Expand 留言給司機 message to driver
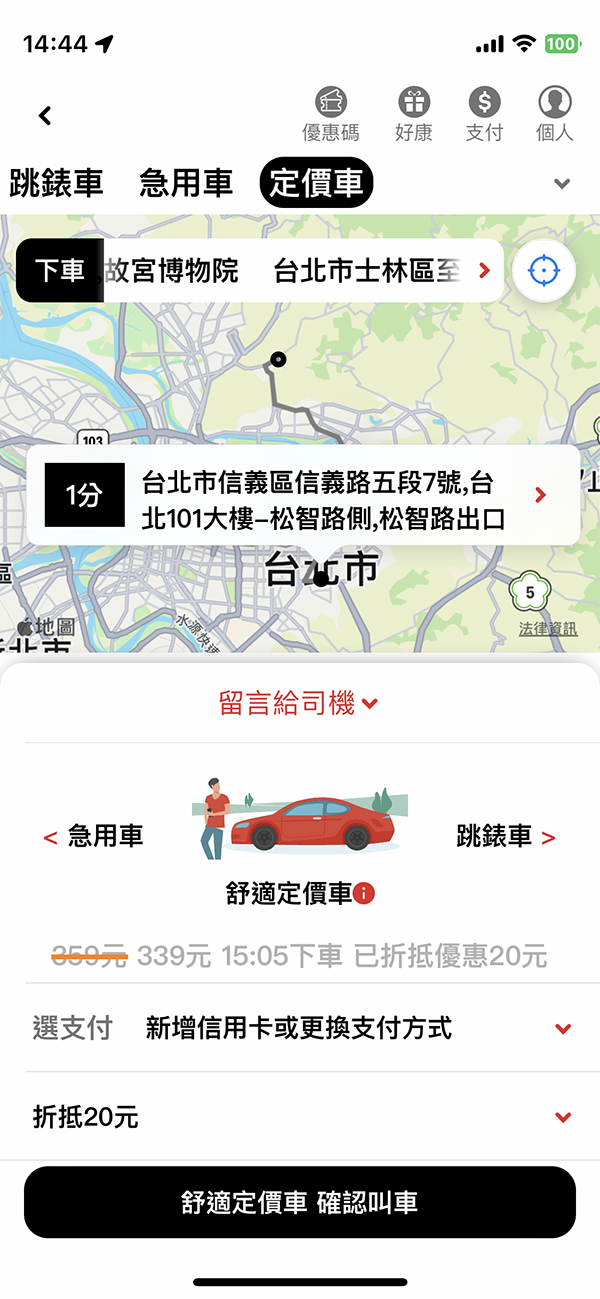This screenshot has height=1299, width=600. tap(299, 704)
